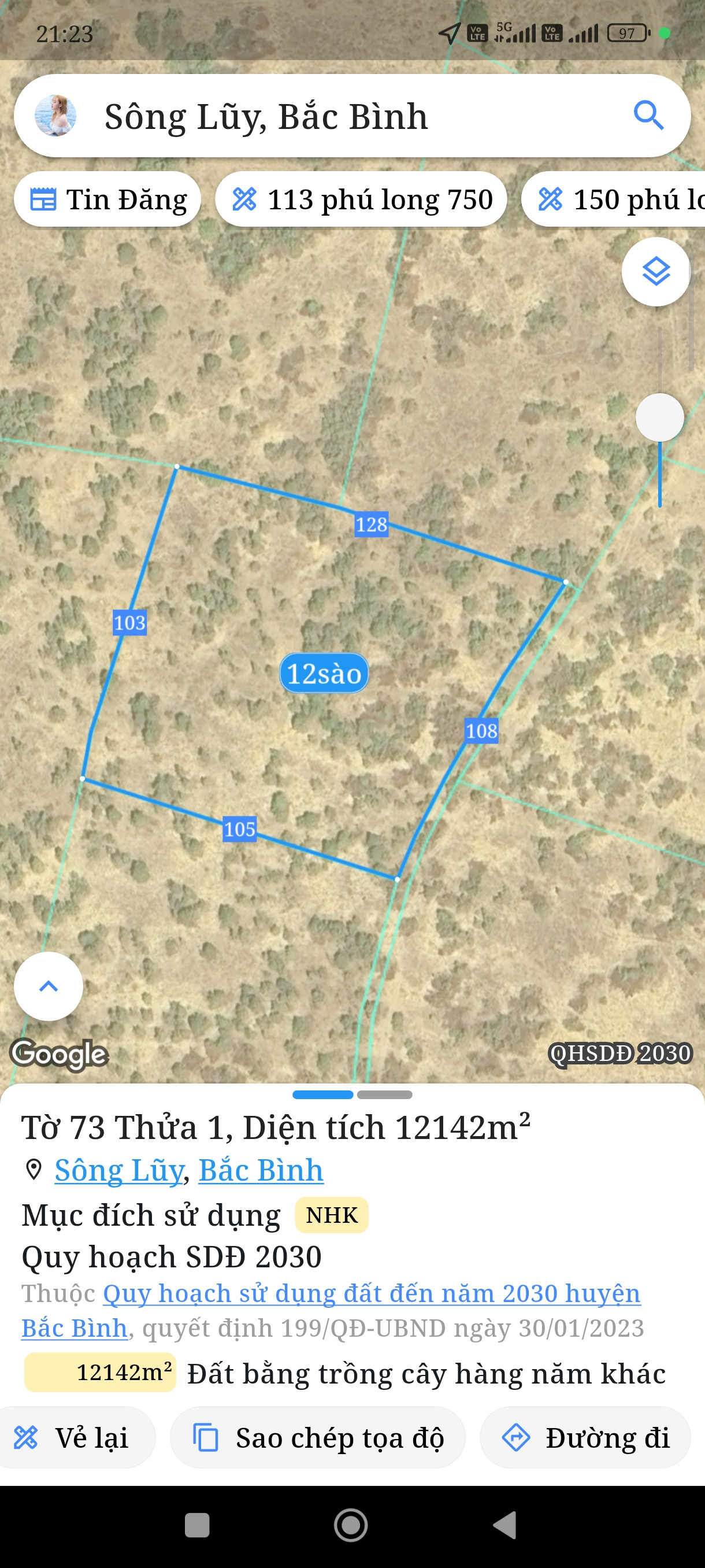Open the profile avatar in search bar
The height and width of the screenshot is (1568, 705).
[x=55, y=116]
